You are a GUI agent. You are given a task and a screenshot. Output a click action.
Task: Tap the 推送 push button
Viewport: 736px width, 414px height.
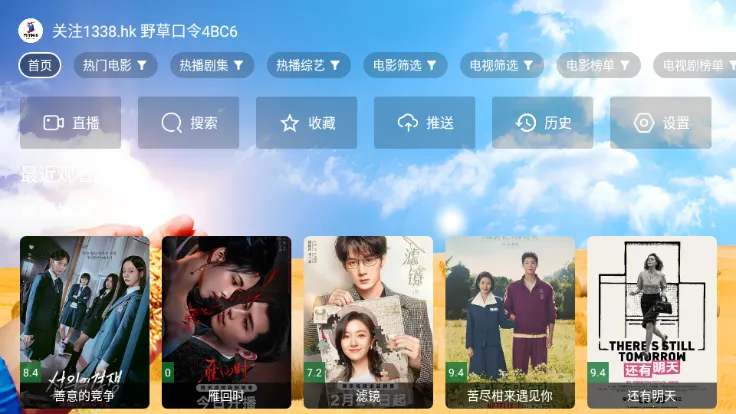(425, 123)
